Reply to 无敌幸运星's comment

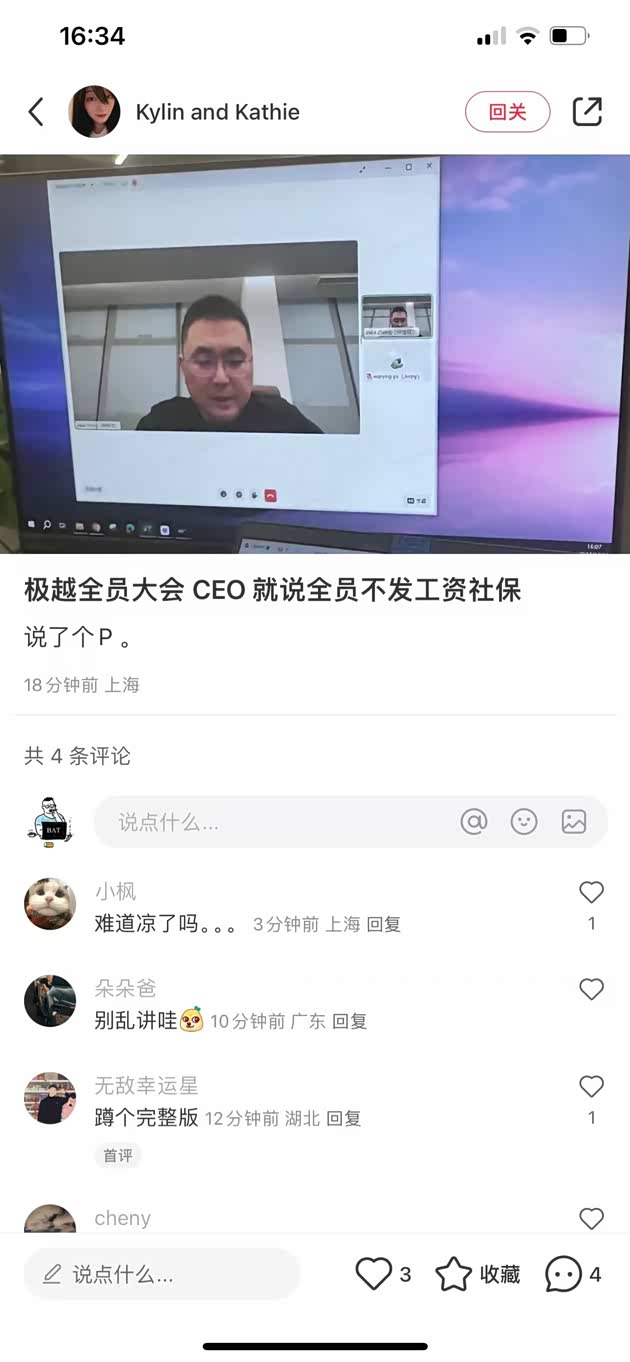(343, 1118)
